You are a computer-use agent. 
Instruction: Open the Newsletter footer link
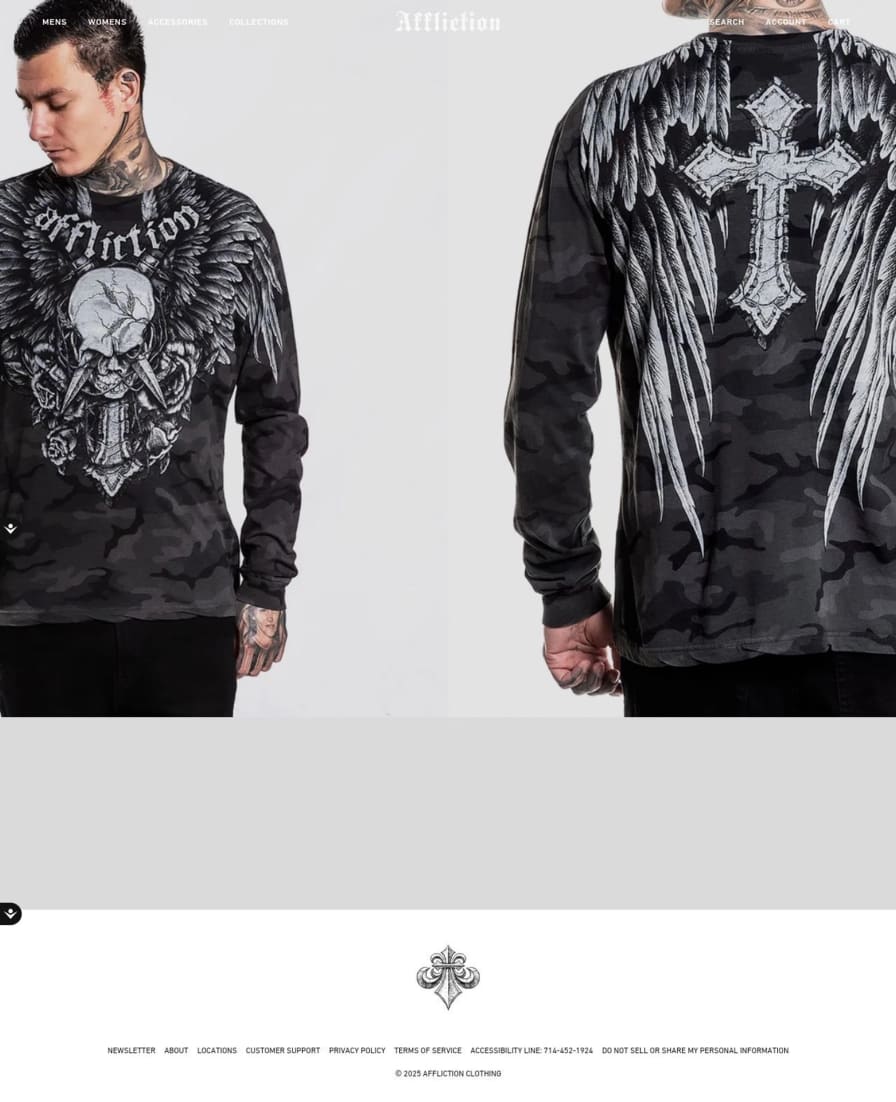pos(131,1051)
